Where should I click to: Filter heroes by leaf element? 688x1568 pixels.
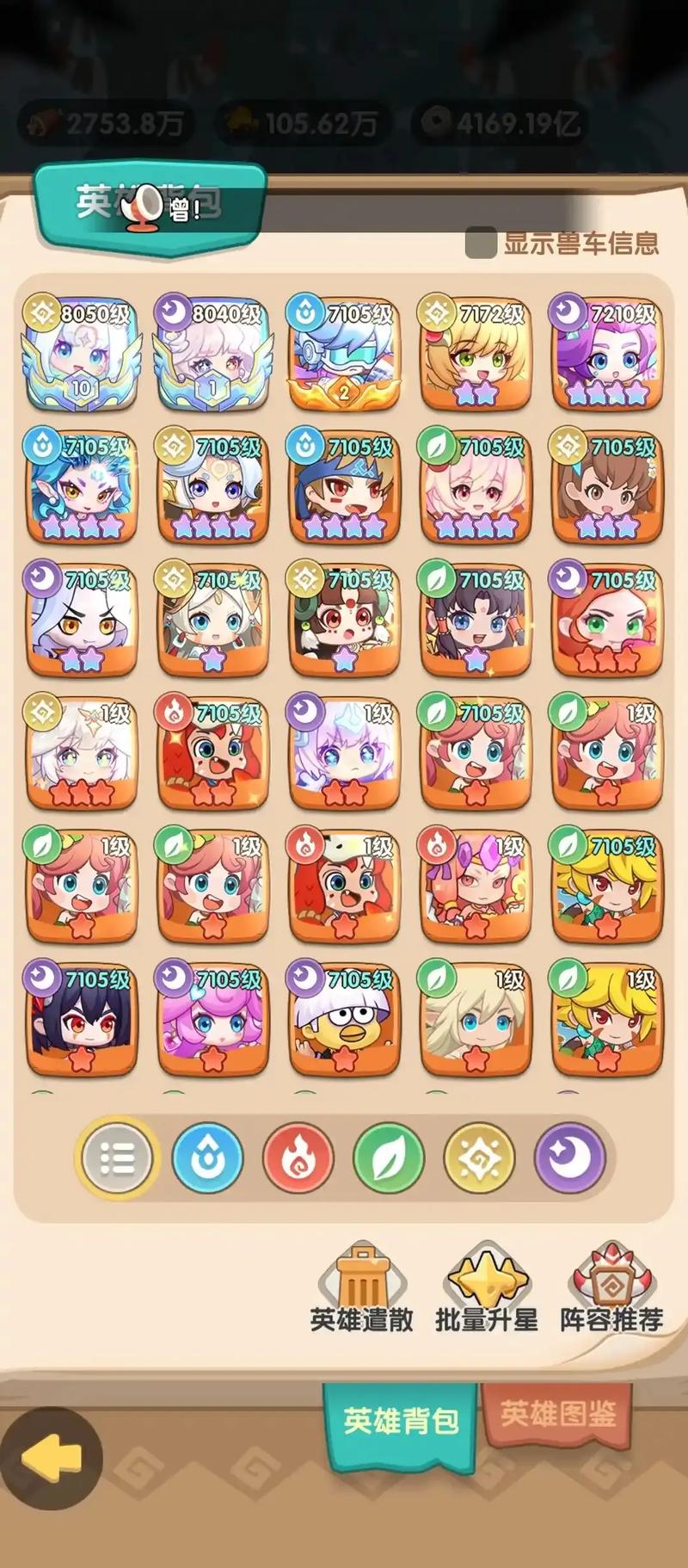click(389, 1158)
